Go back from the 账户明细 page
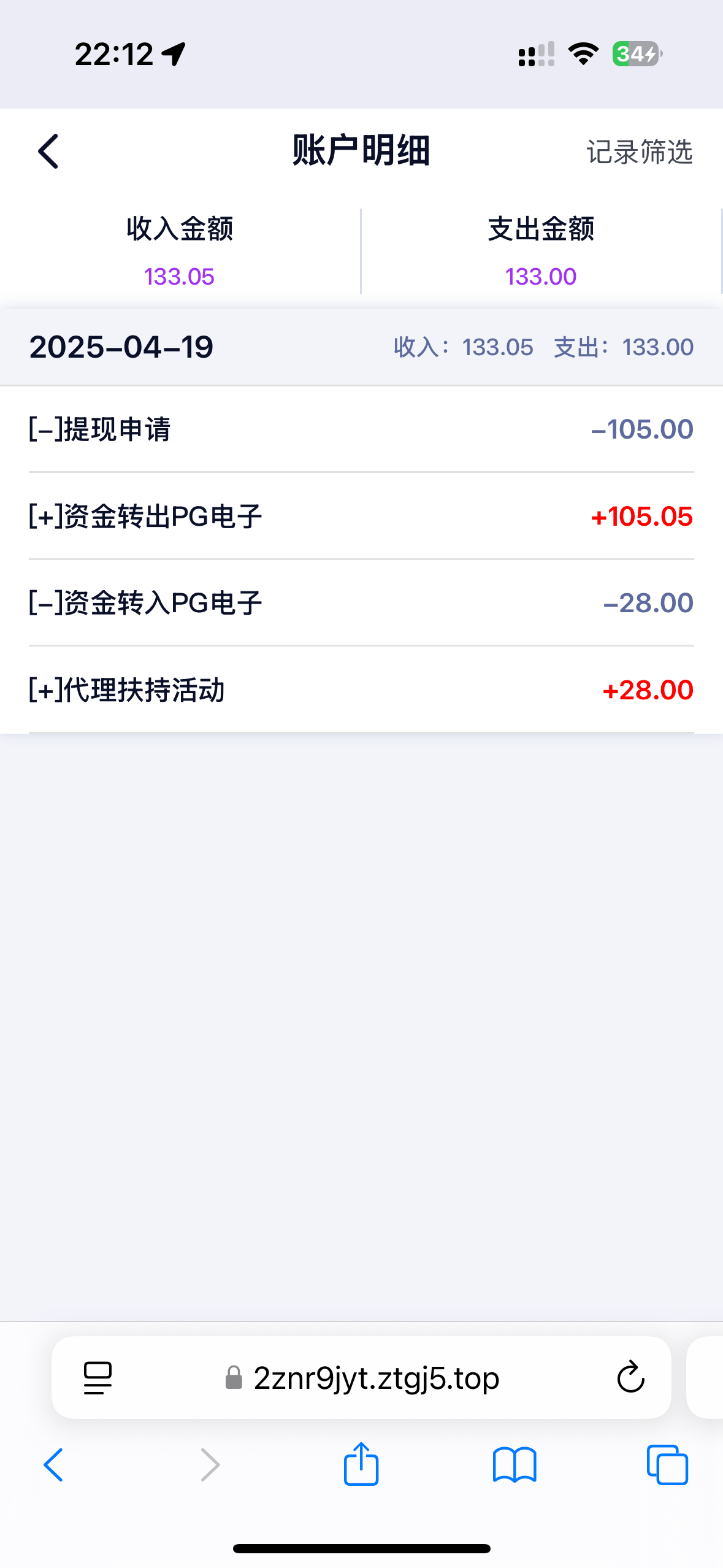 [48, 151]
